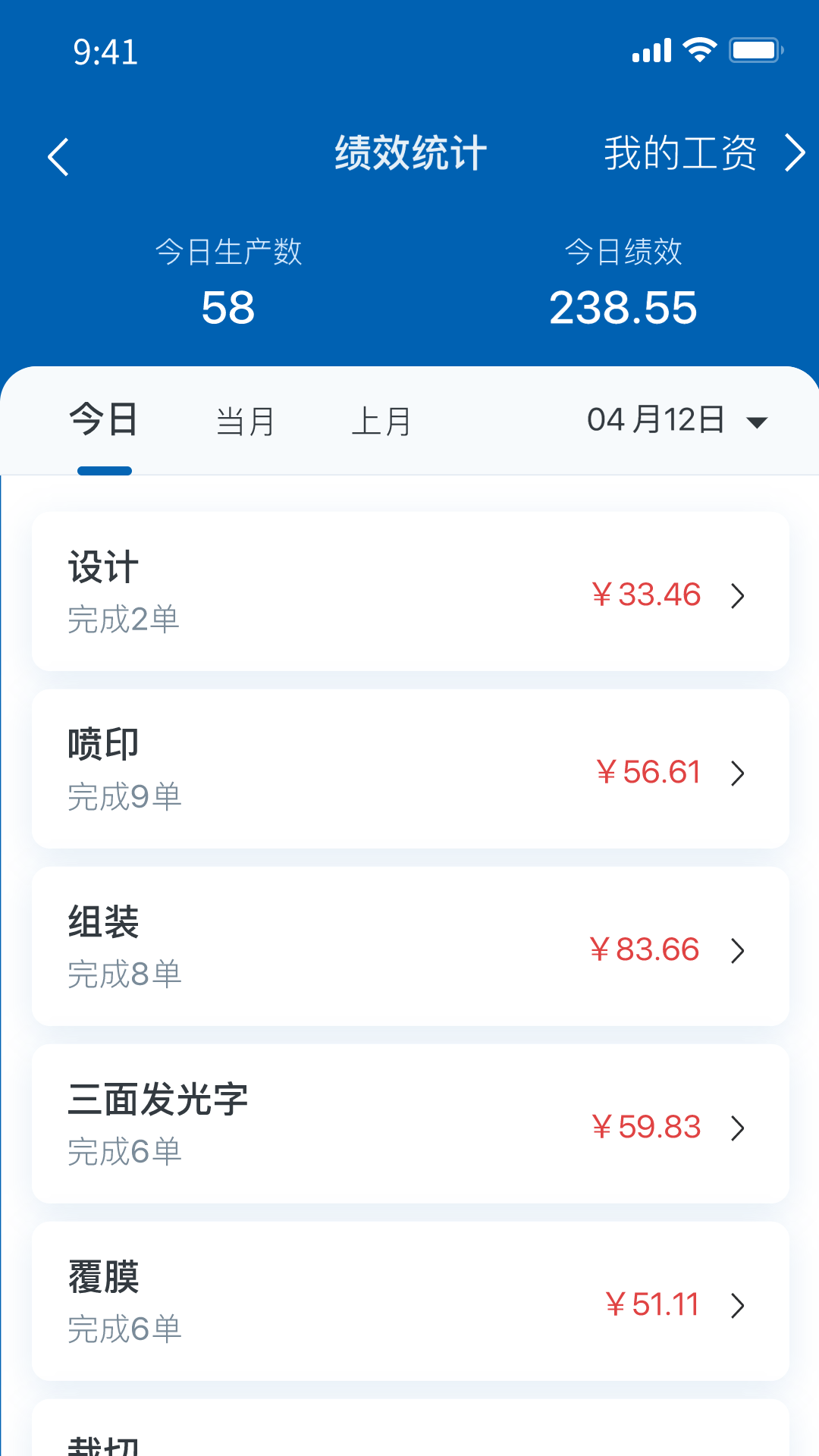Tap the battery indicator icon

(x=756, y=48)
